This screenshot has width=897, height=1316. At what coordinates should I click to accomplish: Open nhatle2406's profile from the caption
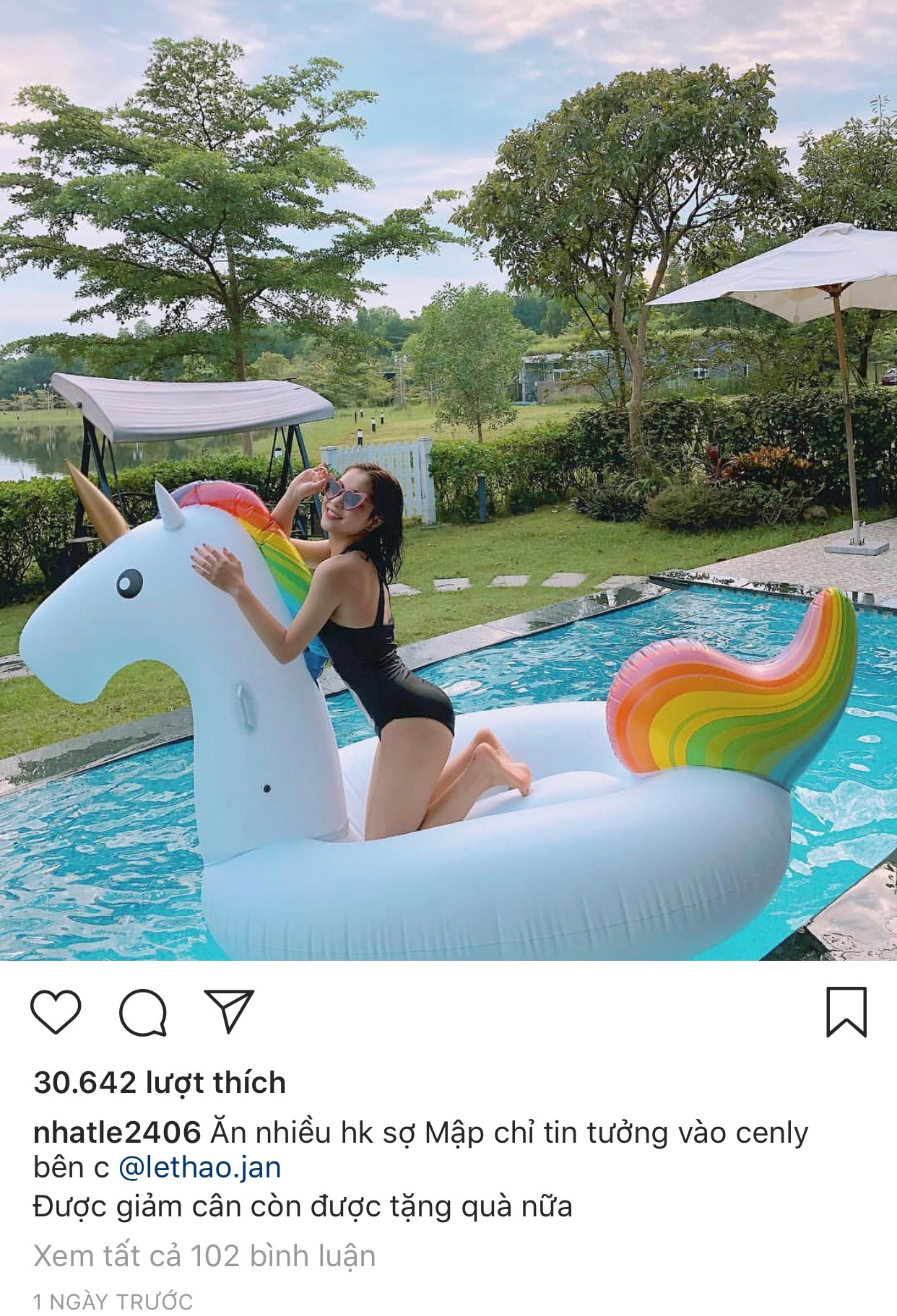117,1132
